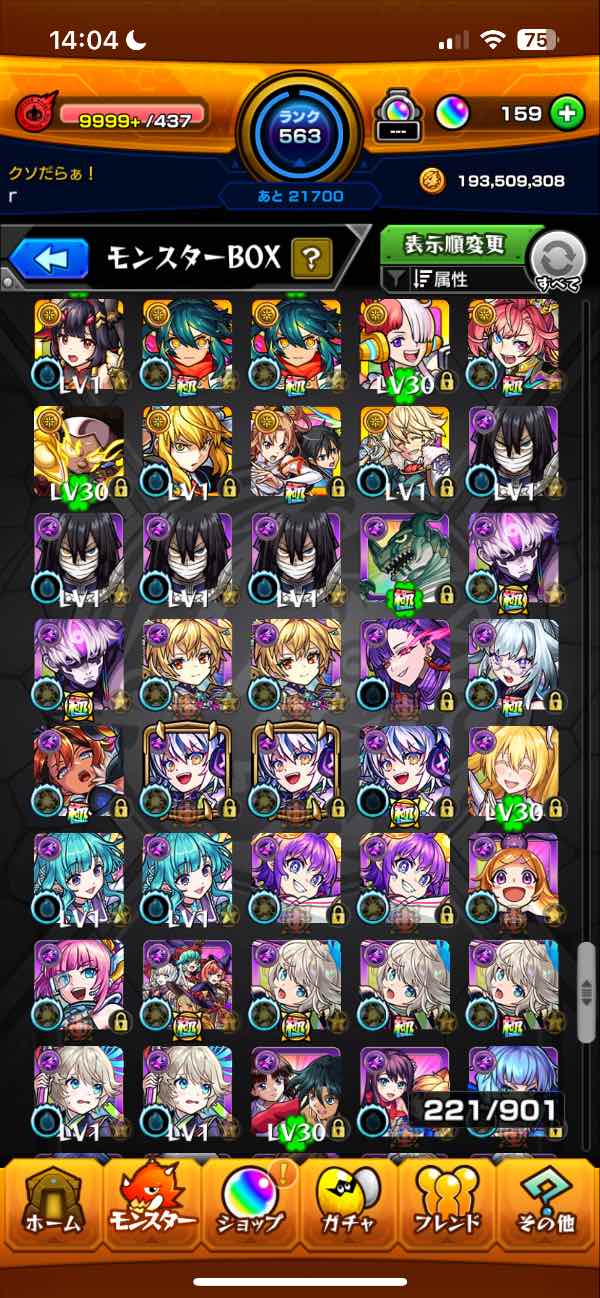Tap 表示順変更 to change display order

coord(455,244)
